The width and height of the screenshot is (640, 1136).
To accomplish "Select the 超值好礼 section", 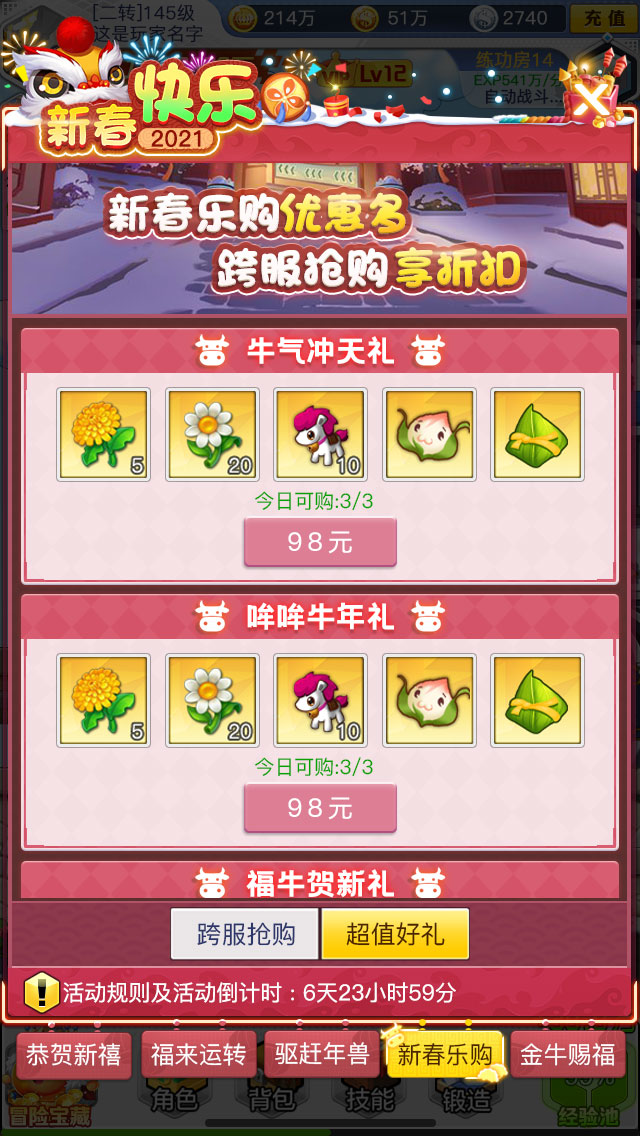I will pos(395,934).
